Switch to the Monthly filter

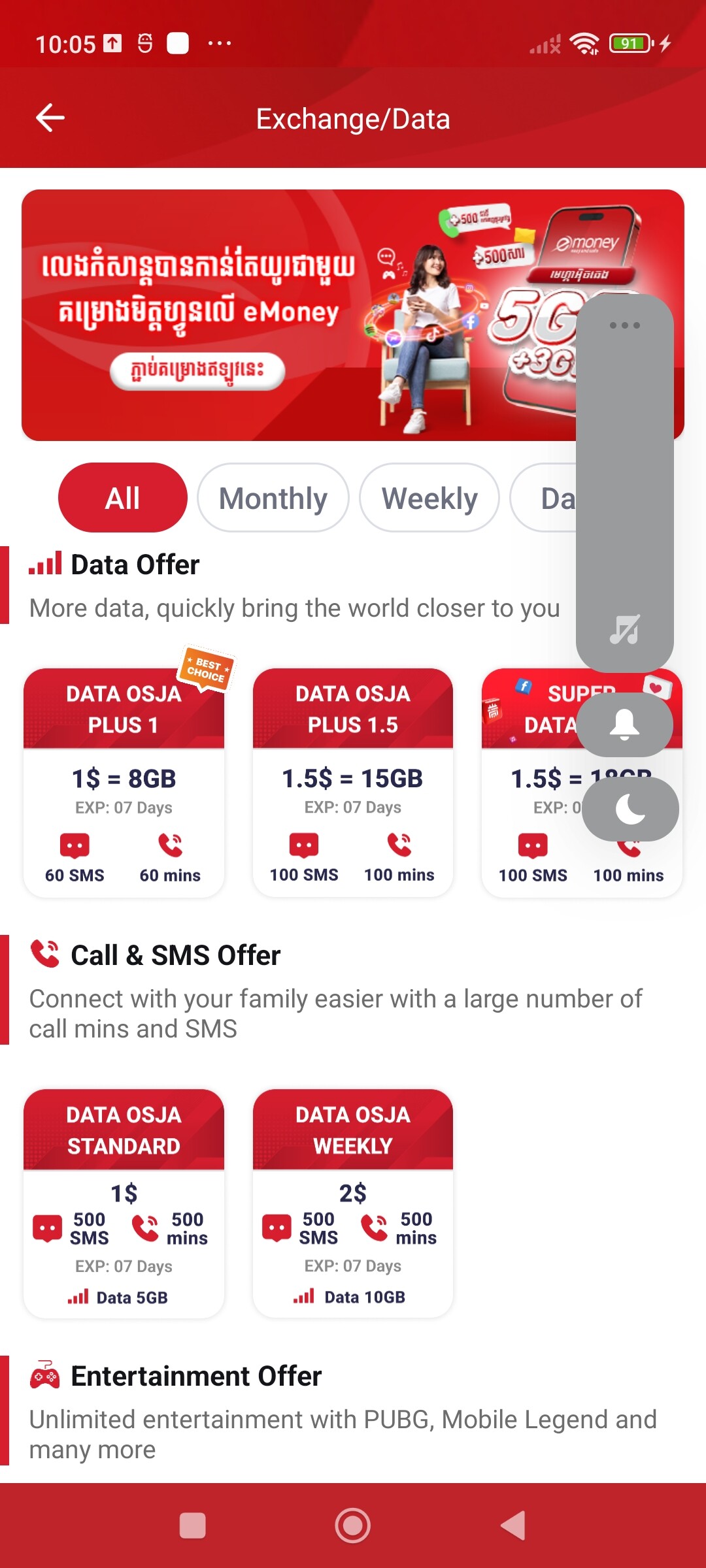click(273, 498)
